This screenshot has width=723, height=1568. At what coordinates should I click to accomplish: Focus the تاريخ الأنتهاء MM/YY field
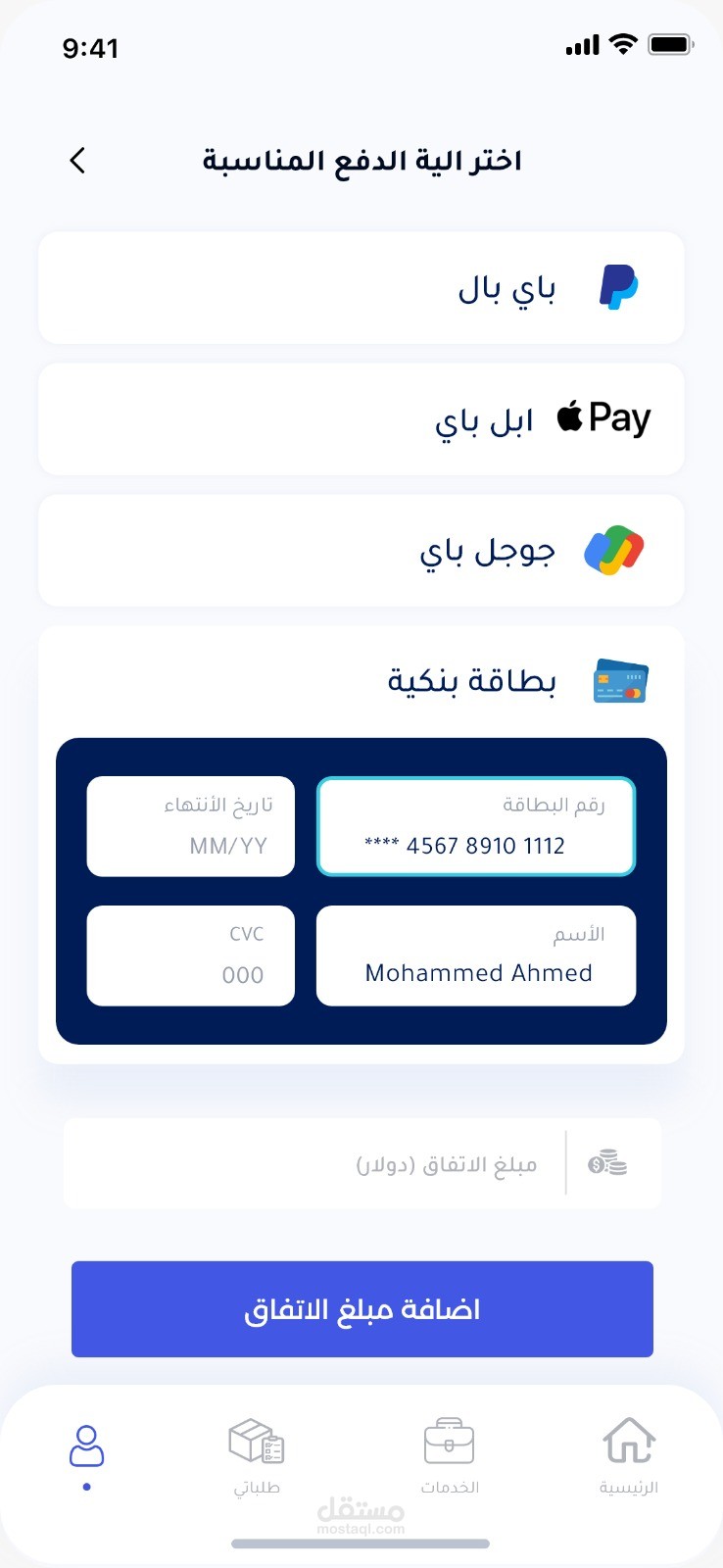191,826
